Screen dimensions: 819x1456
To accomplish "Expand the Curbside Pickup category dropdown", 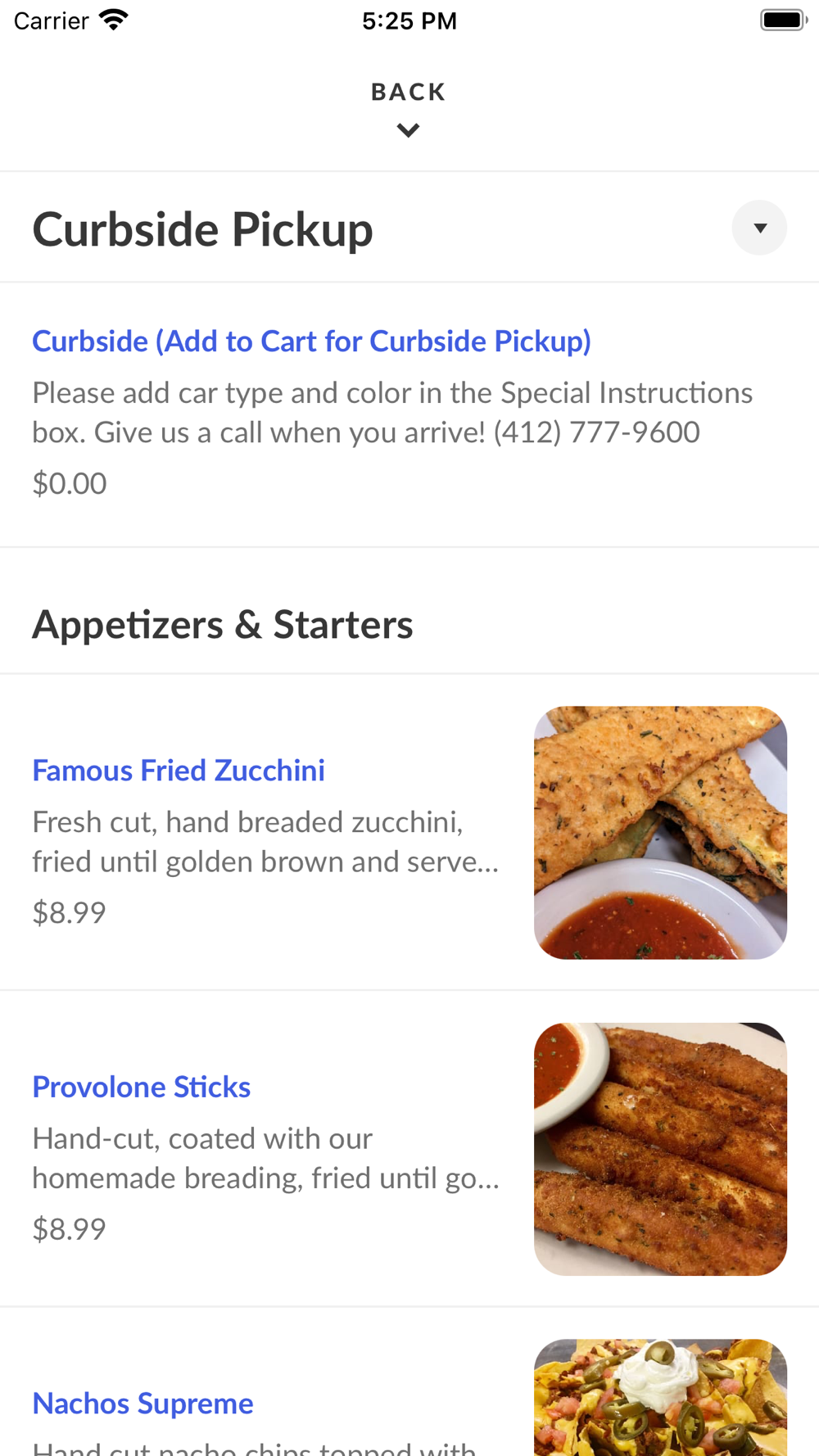I will (x=759, y=228).
